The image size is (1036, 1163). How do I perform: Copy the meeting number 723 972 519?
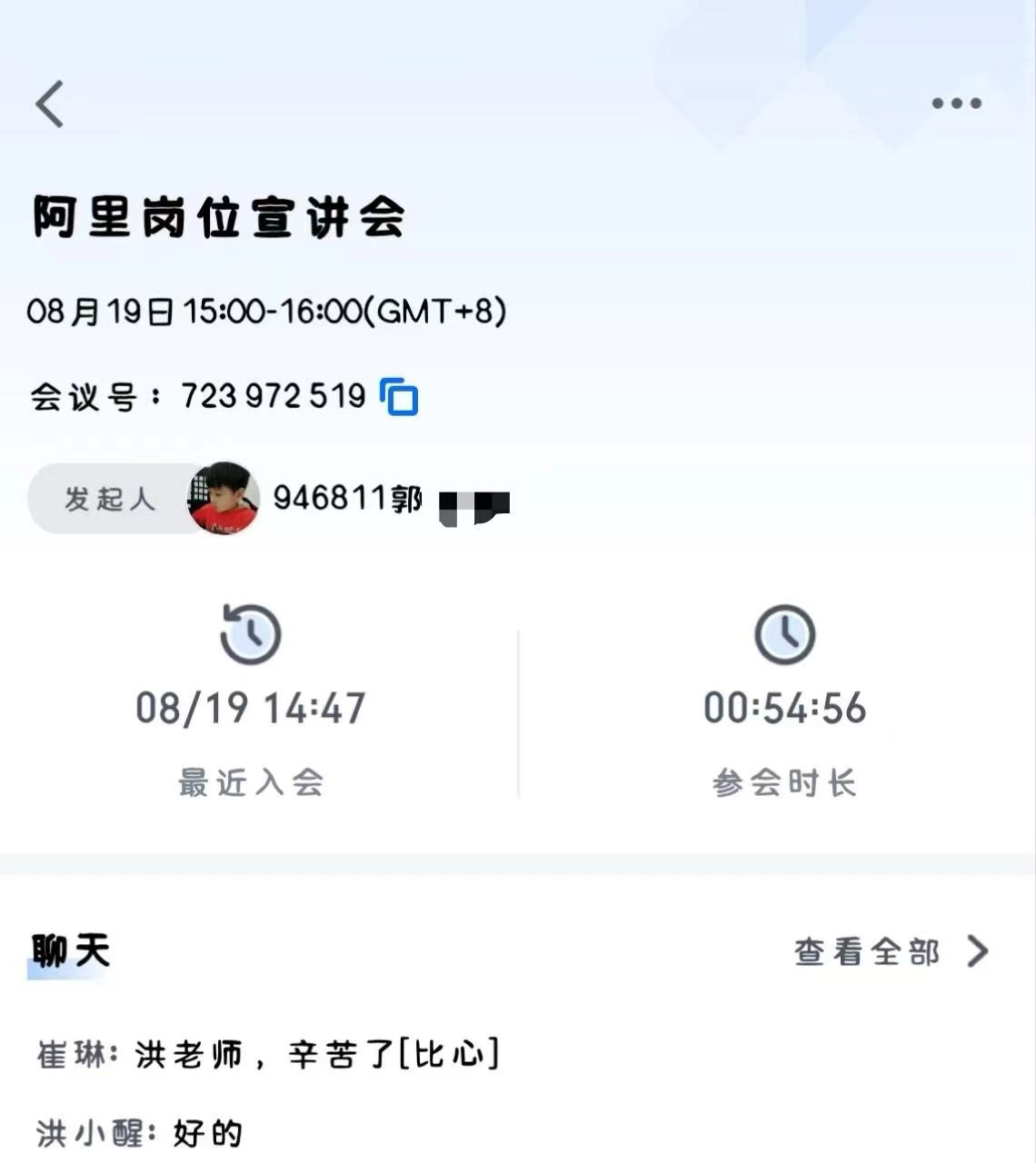(399, 397)
